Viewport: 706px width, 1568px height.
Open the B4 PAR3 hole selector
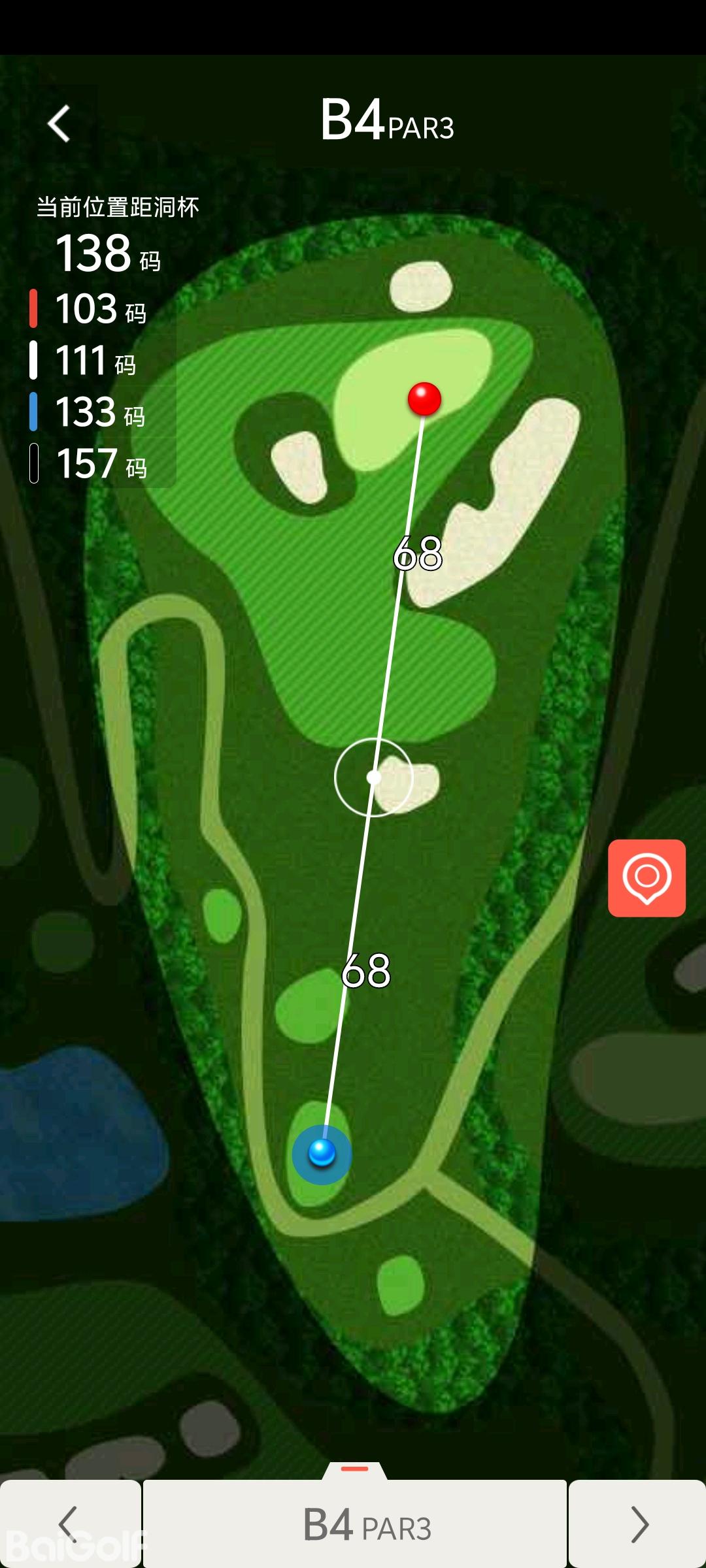[354, 1524]
